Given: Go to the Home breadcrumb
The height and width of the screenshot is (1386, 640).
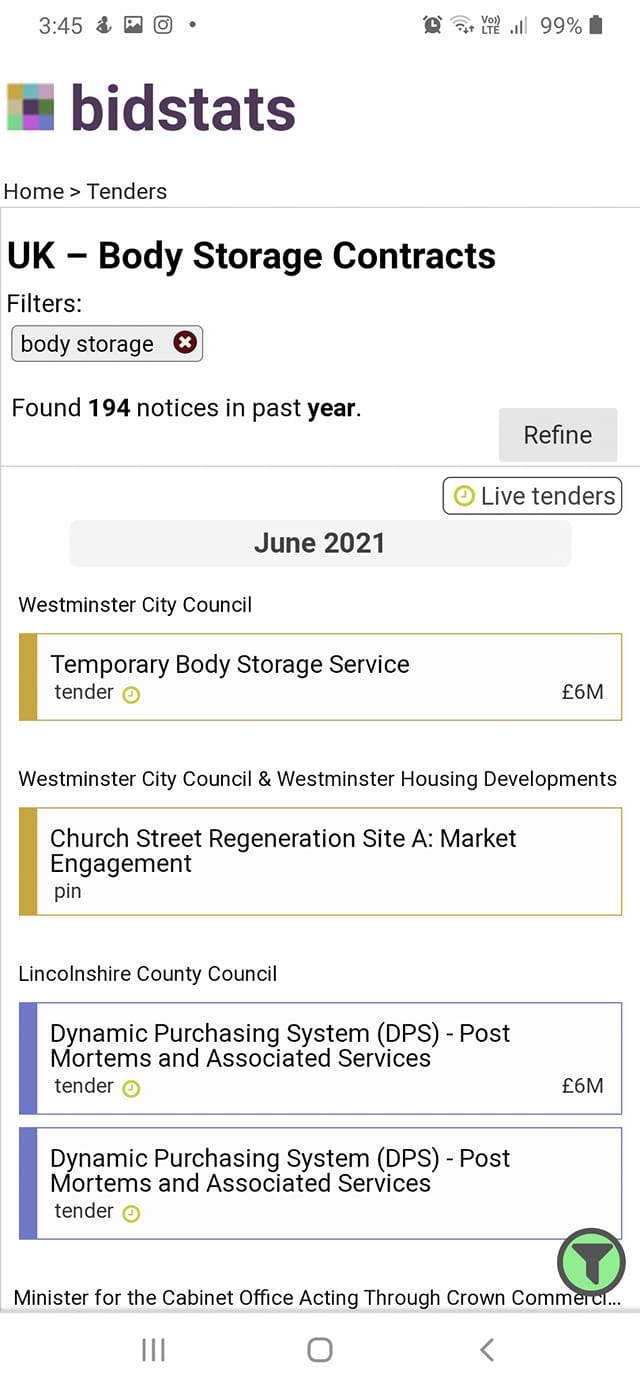Looking at the screenshot, I should pyautogui.click(x=33, y=191).
